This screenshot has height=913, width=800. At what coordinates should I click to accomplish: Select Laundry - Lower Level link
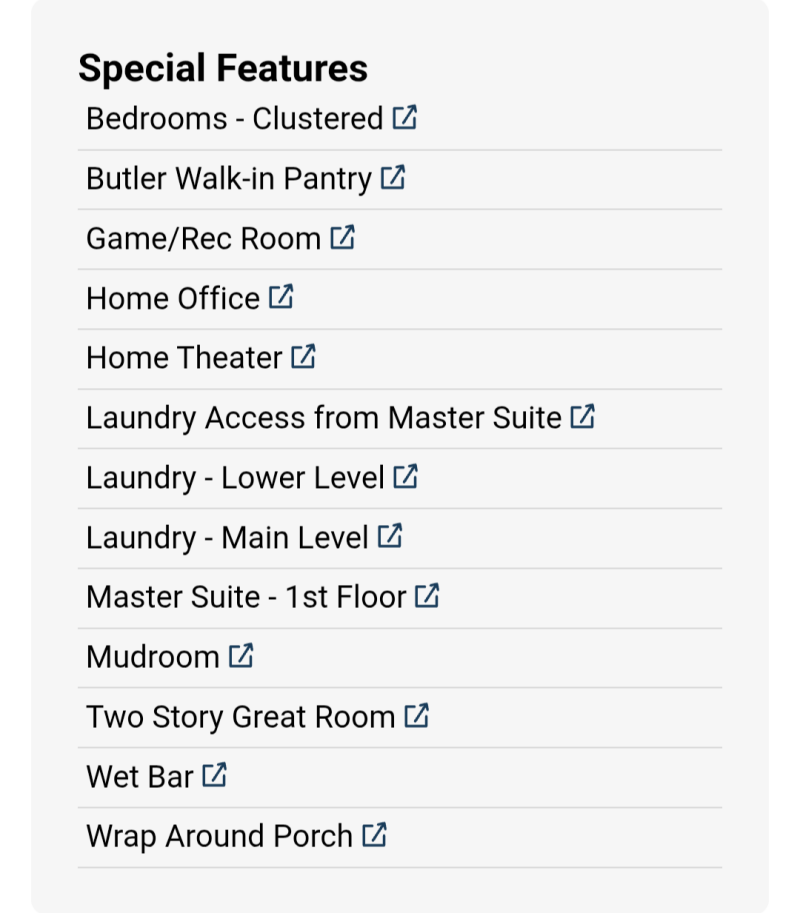tap(251, 478)
